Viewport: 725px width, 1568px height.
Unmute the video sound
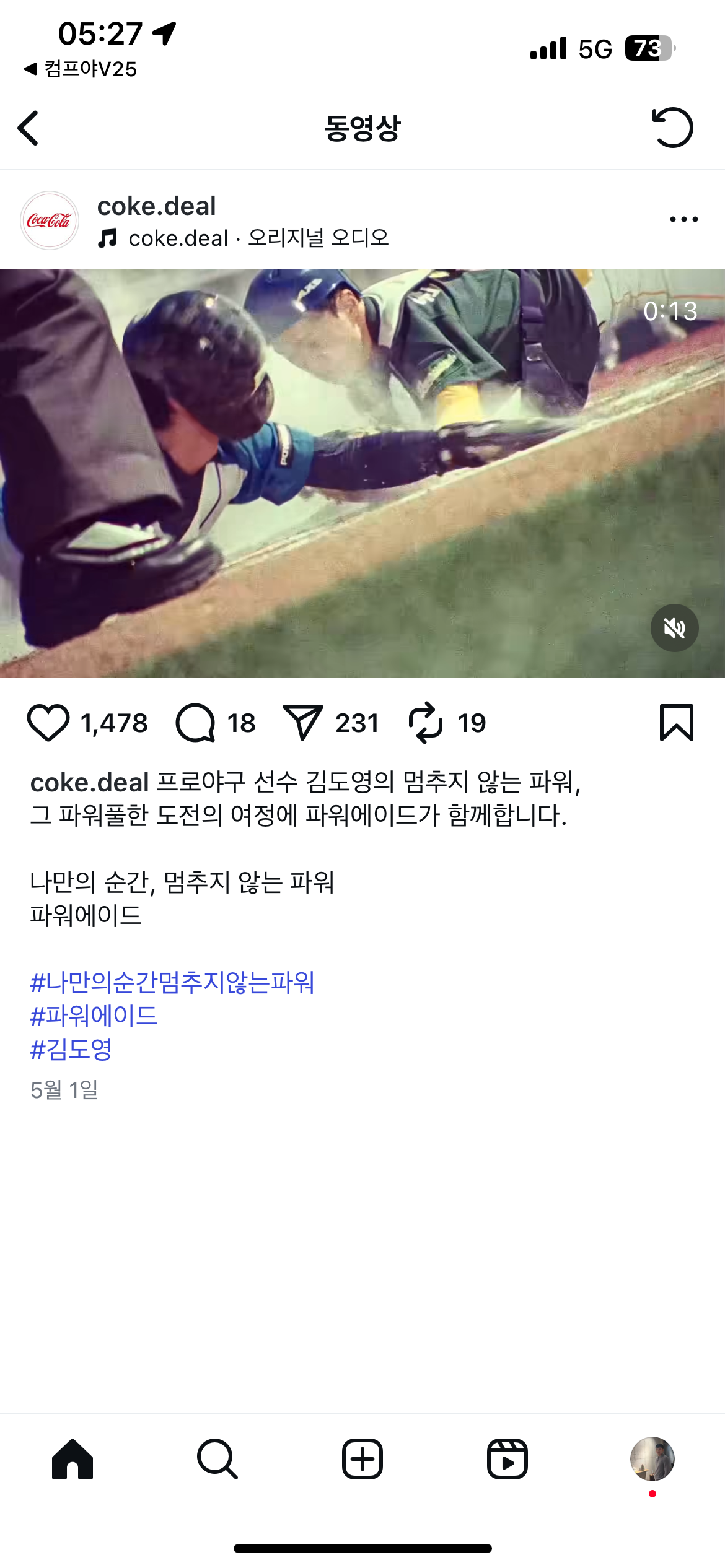click(674, 628)
